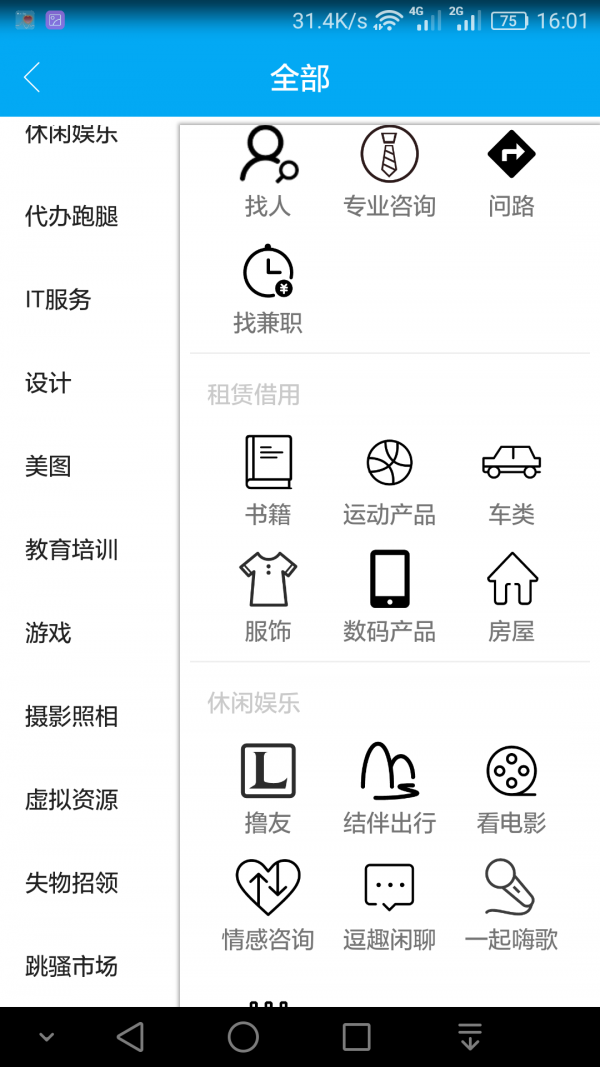Tap the system home button
Screen dimensions: 600x1067
(x=243, y=1037)
